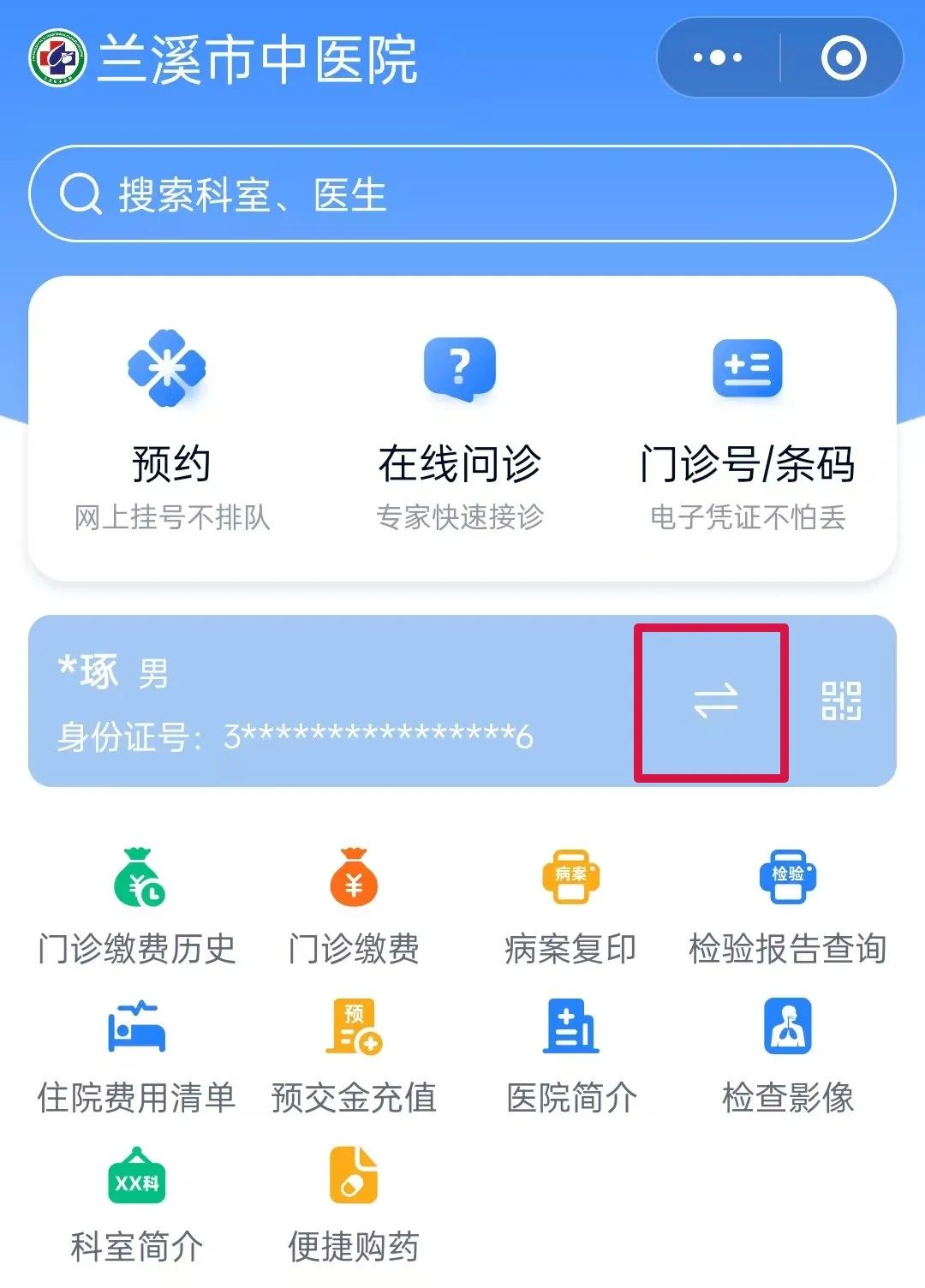Viewport: 925px width, 1288px height.
Task: Read 医院简介 hospital introduction
Action: tap(570, 1055)
